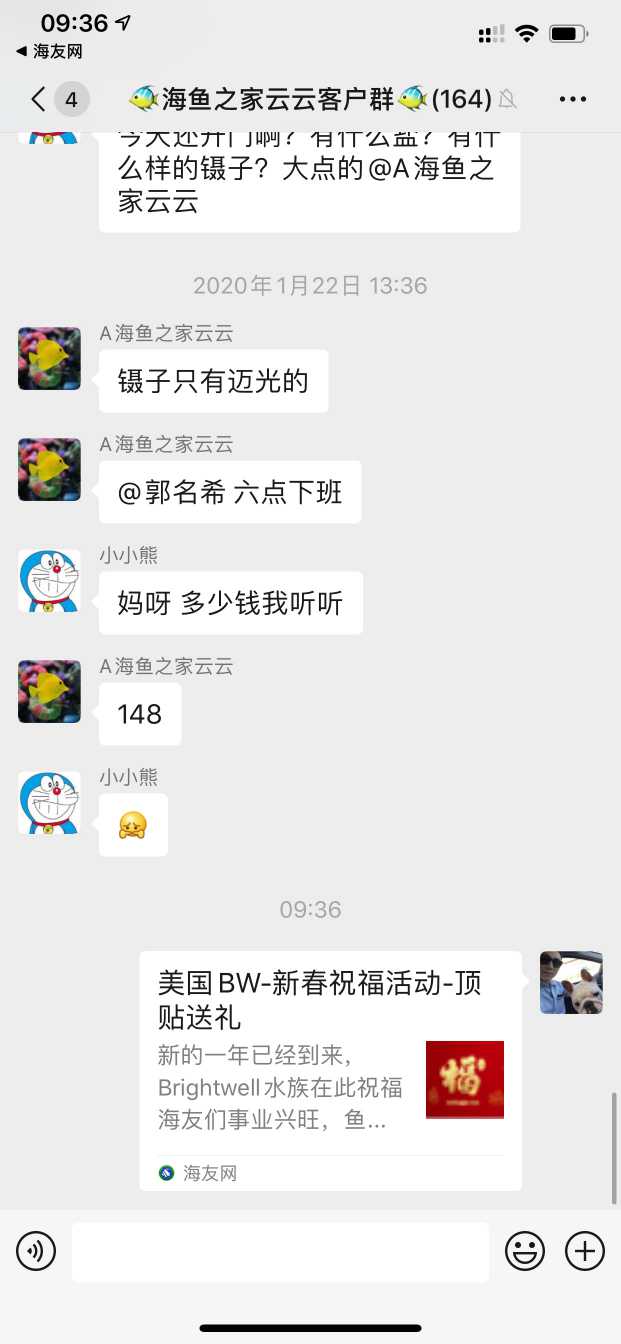
Task: Tap A海鱼之家云云's avatar beside 镊子只有迈光的
Action: pos(49,359)
